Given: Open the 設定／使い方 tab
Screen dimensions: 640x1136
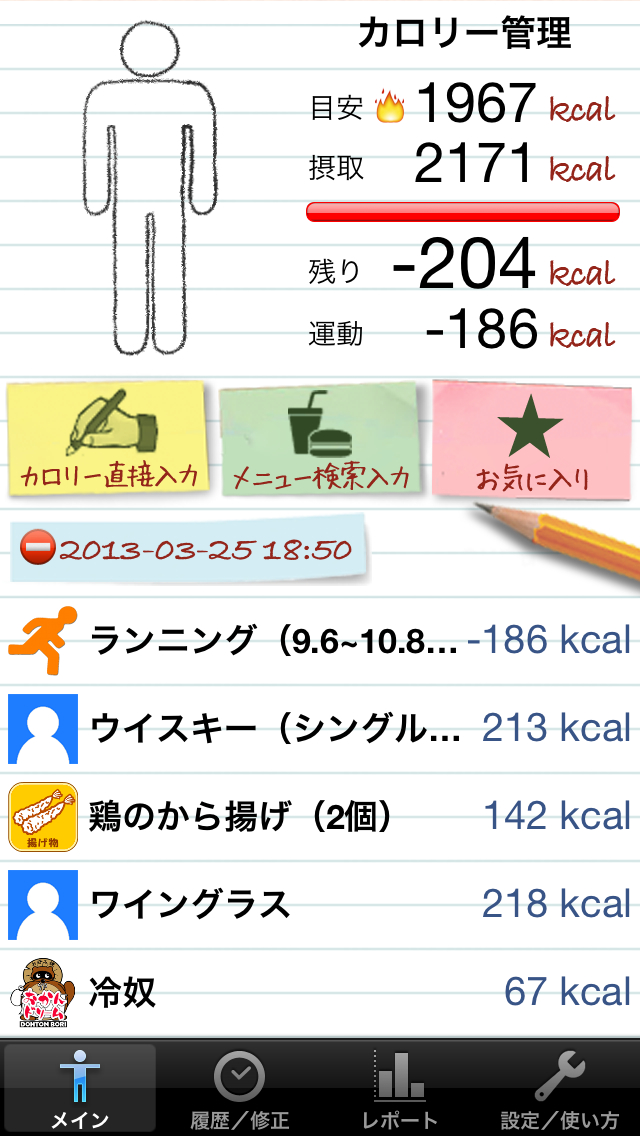Looking at the screenshot, I should pyautogui.click(x=560, y=1088).
